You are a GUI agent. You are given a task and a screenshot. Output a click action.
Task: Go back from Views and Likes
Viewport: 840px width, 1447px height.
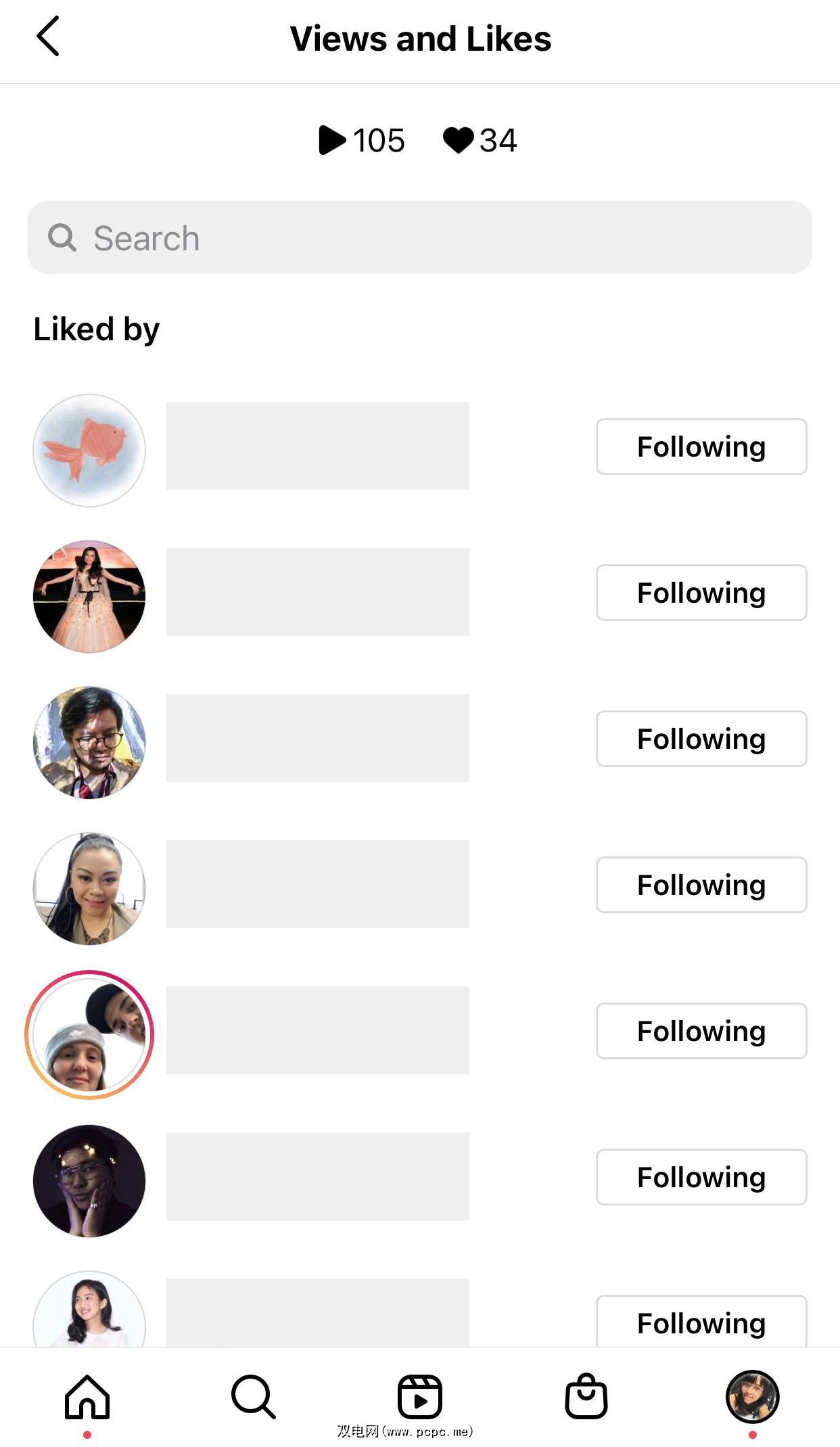click(x=48, y=37)
